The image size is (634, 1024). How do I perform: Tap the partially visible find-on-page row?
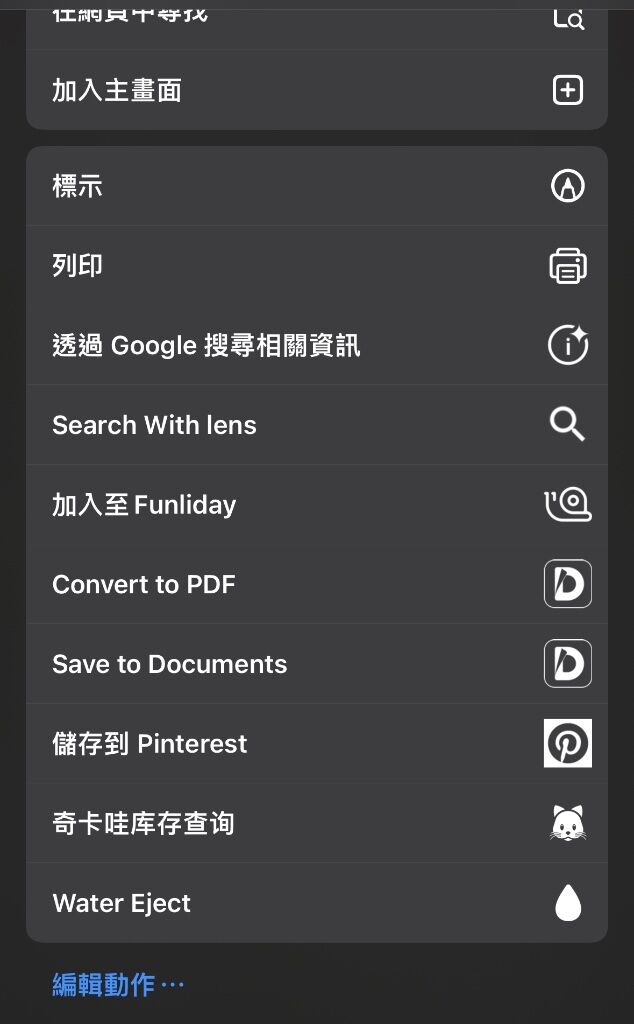pyautogui.click(x=317, y=26)
